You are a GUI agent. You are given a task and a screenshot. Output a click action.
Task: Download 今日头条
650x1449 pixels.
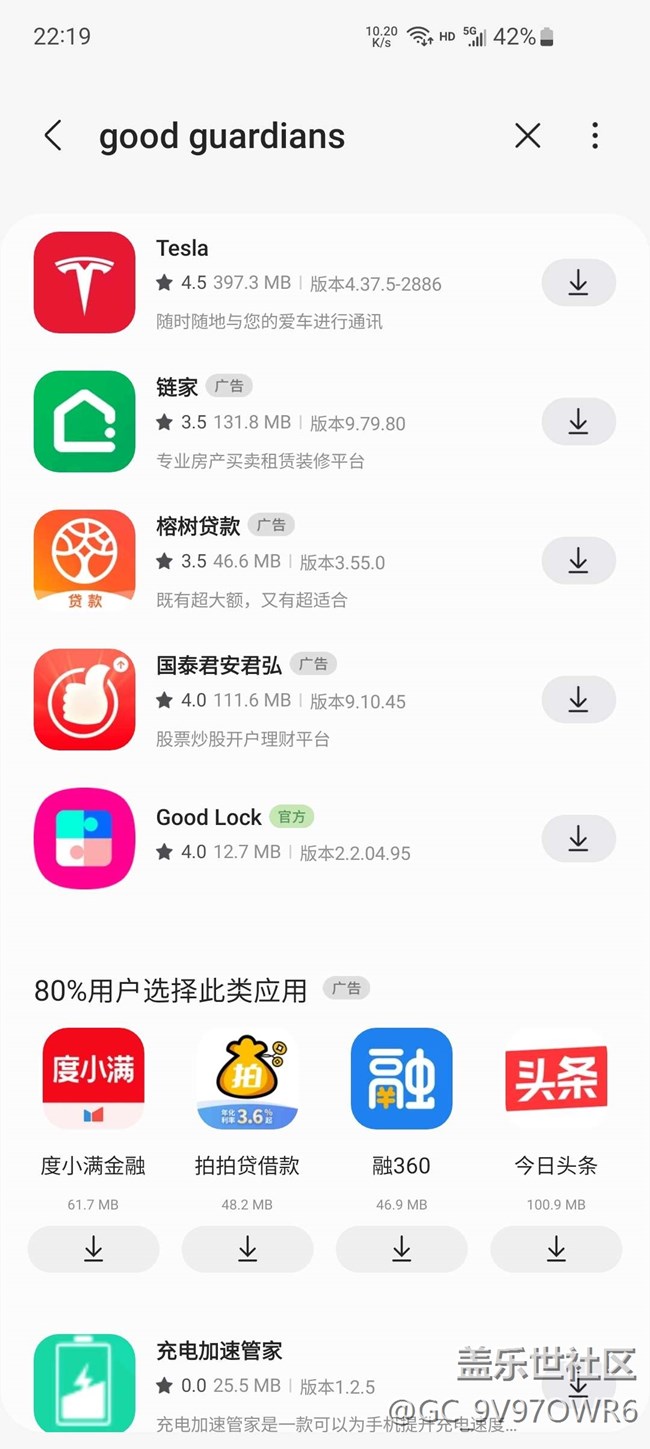click(556, 1249)
